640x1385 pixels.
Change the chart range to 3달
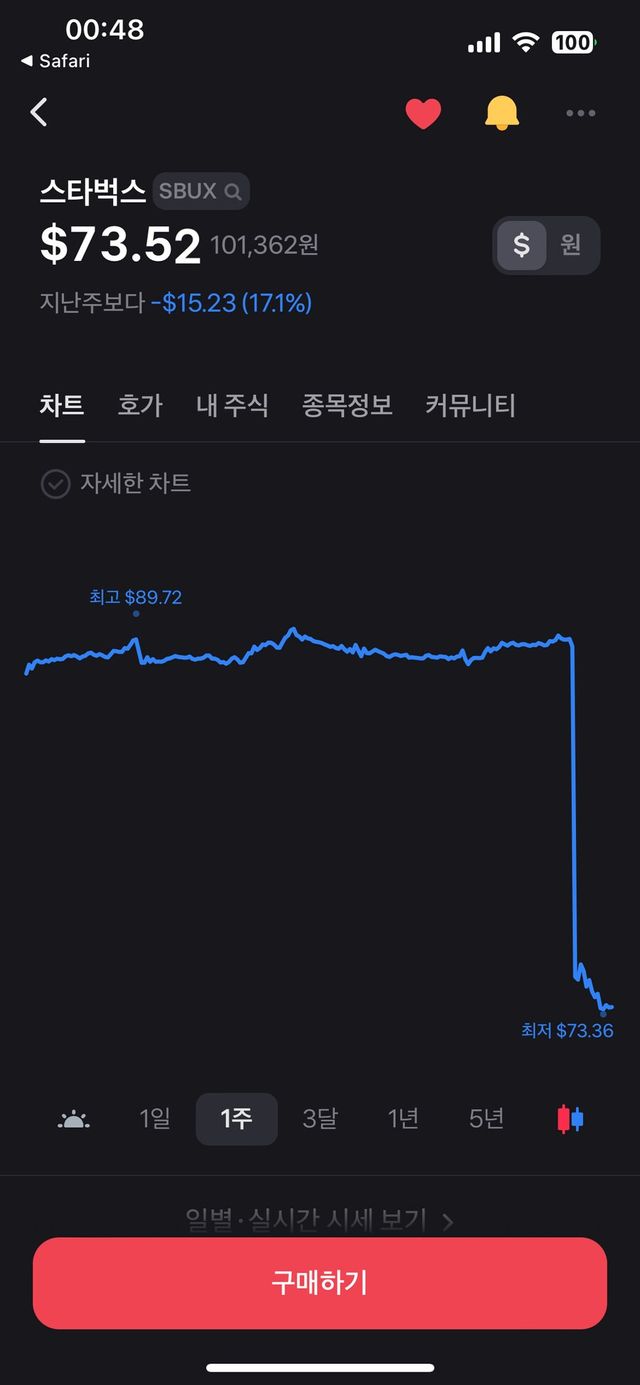pyautogui.click(x=320, y=1118)
